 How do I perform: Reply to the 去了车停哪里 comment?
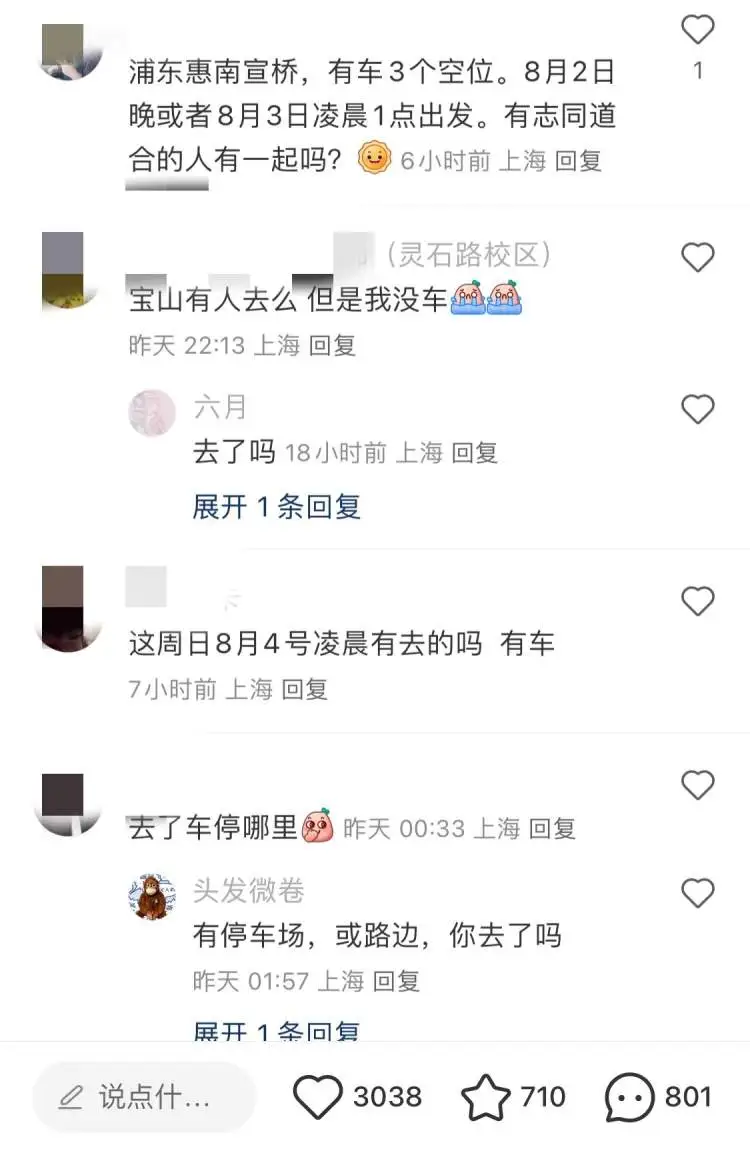[552, 829]
